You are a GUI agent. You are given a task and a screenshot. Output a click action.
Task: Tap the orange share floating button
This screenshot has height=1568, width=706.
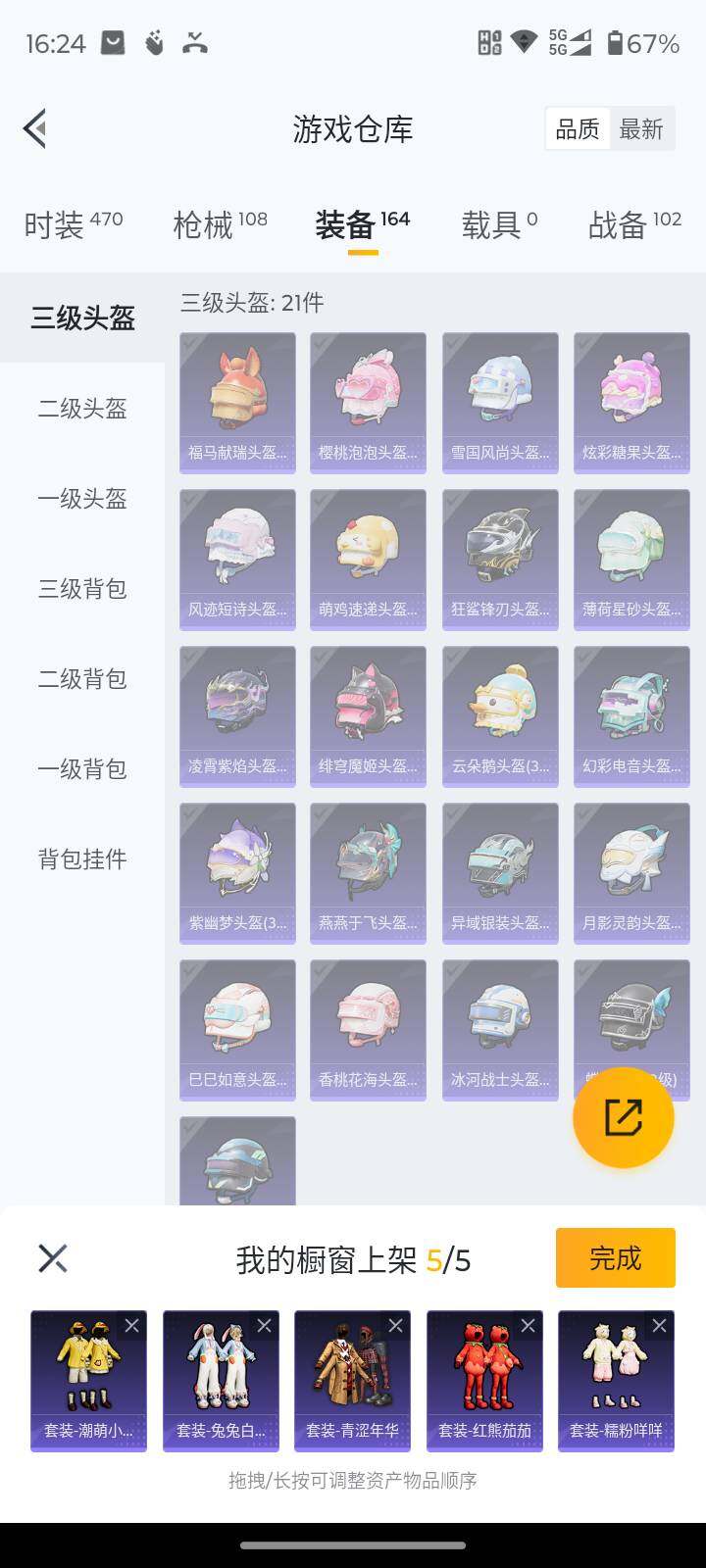point(624,1117)
